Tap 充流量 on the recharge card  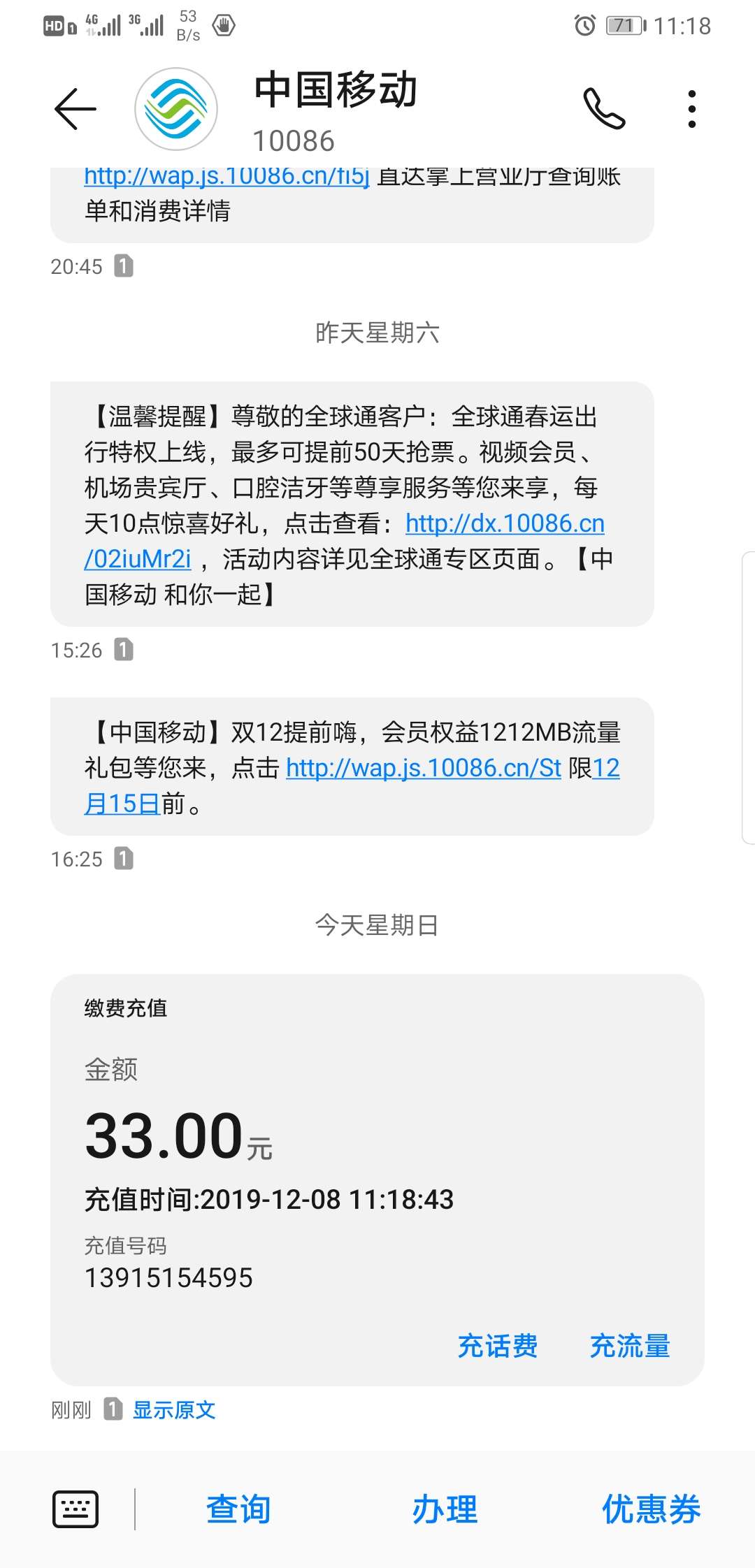click(630, 1346)
